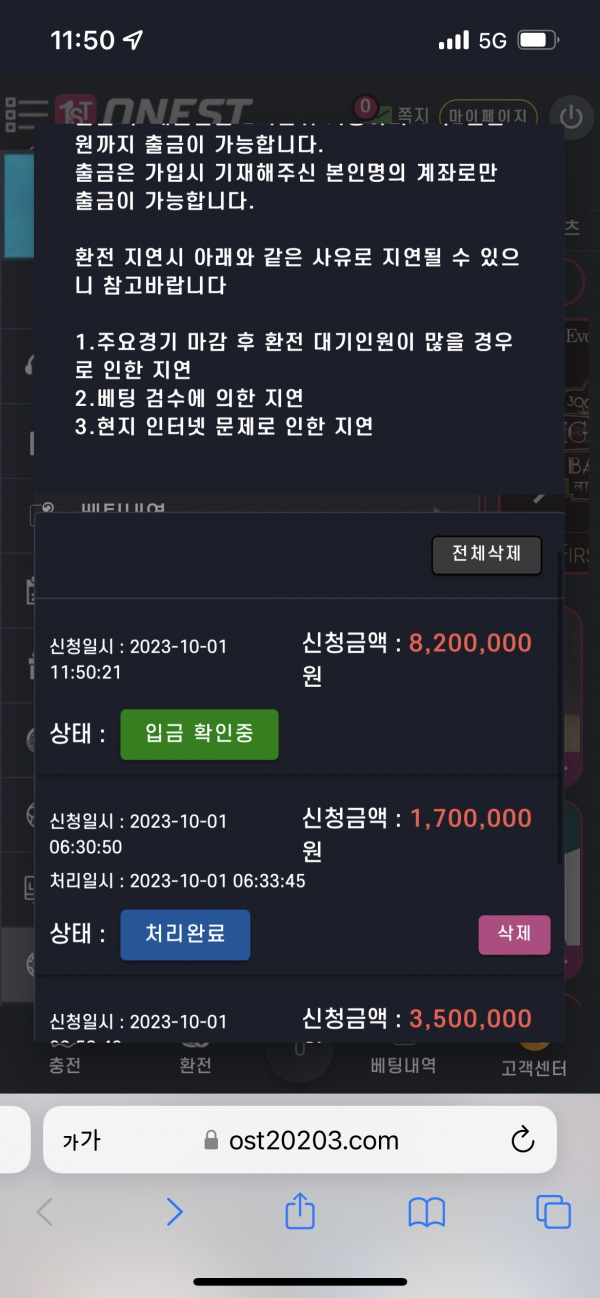Screen dimensions: 600x1298
Task: Tap the power logout icon
Action: click(571, 117)
